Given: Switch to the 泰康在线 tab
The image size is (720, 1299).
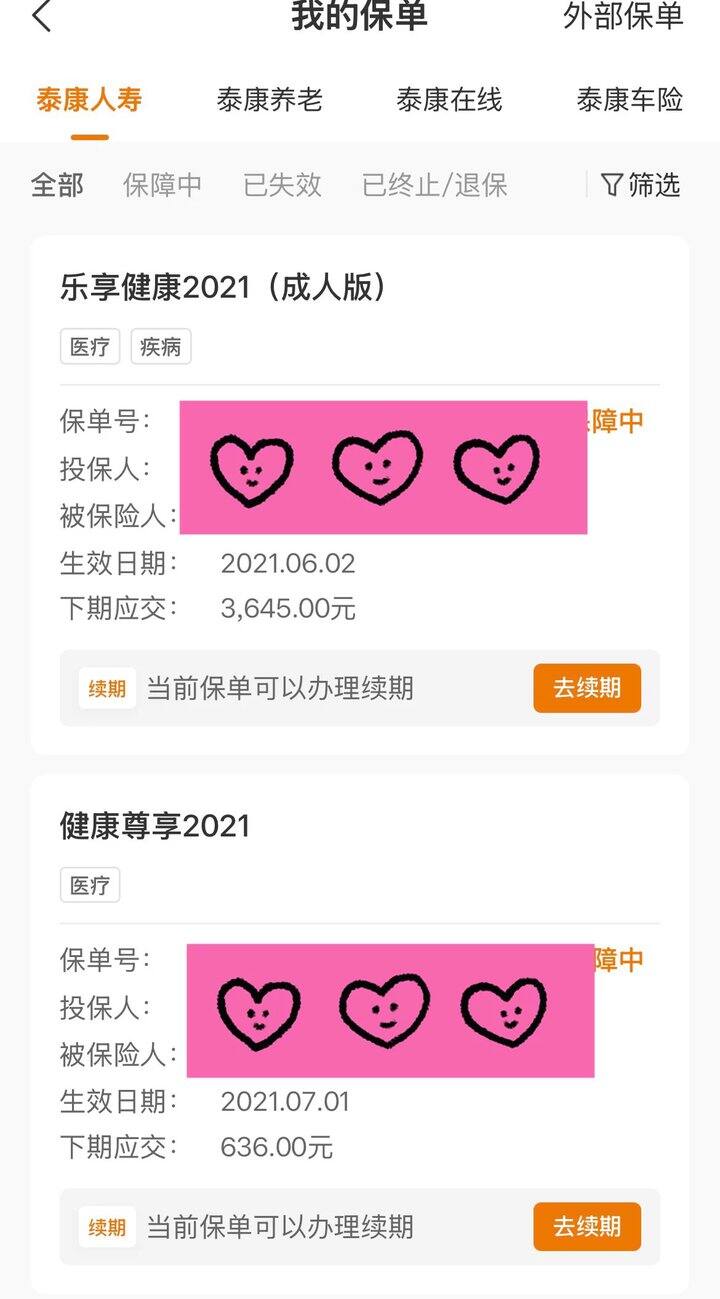Looking at the screenshot, I should (x=449, y=100).
